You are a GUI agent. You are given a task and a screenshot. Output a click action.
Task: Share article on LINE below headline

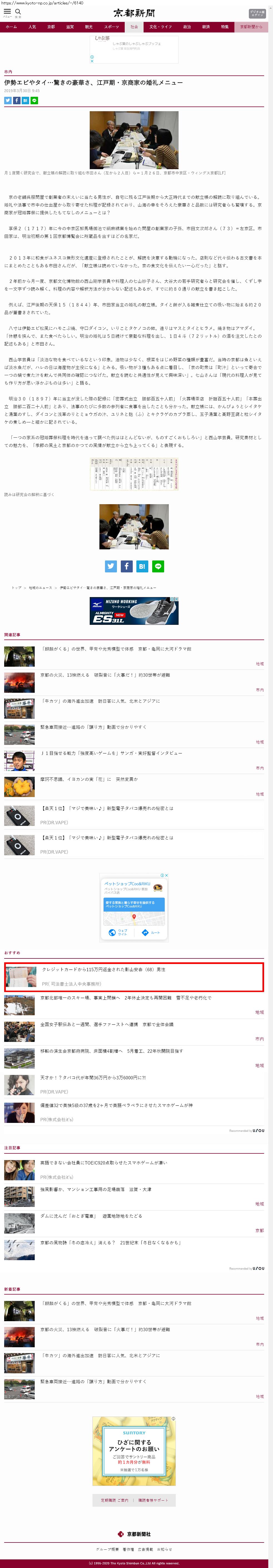point(34,100)
